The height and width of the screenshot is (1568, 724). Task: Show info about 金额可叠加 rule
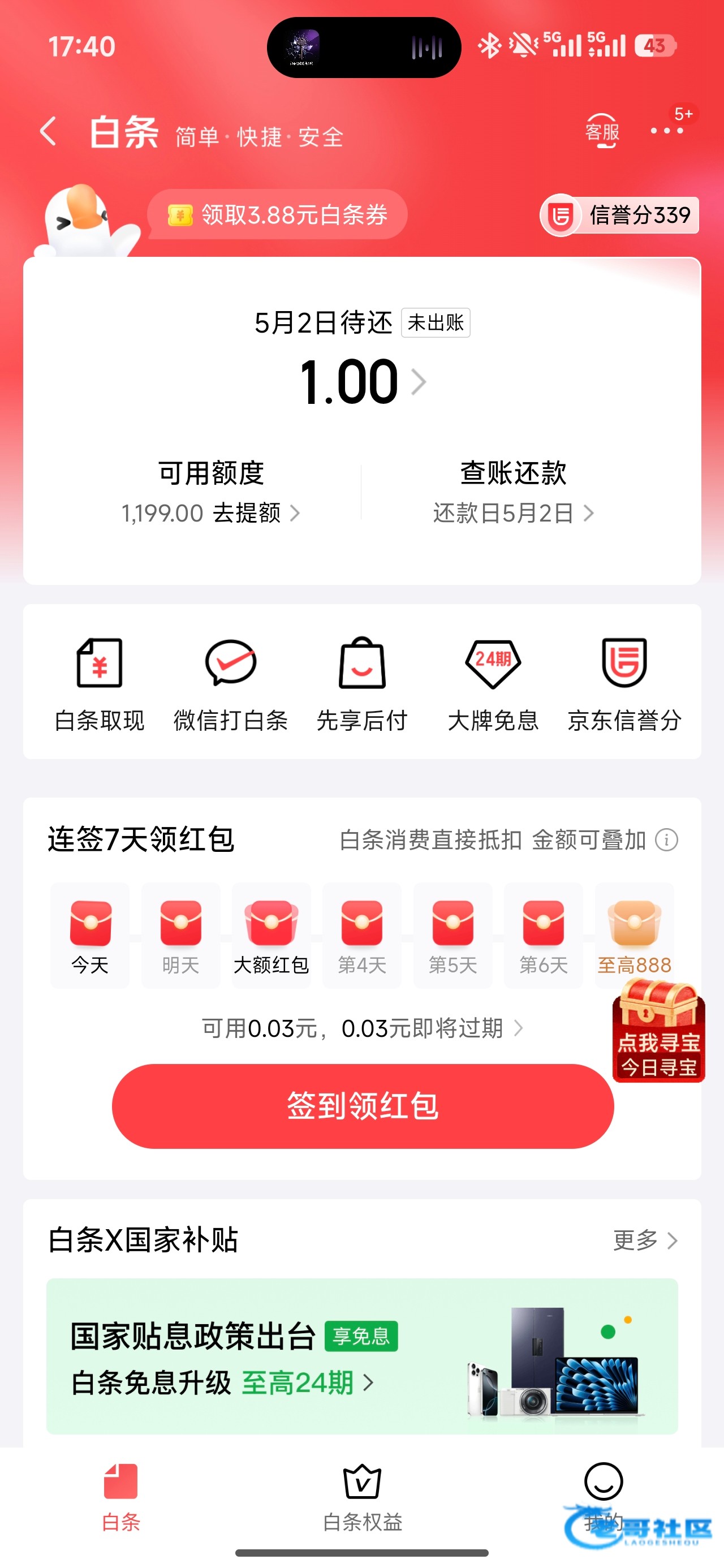[666, 840]
